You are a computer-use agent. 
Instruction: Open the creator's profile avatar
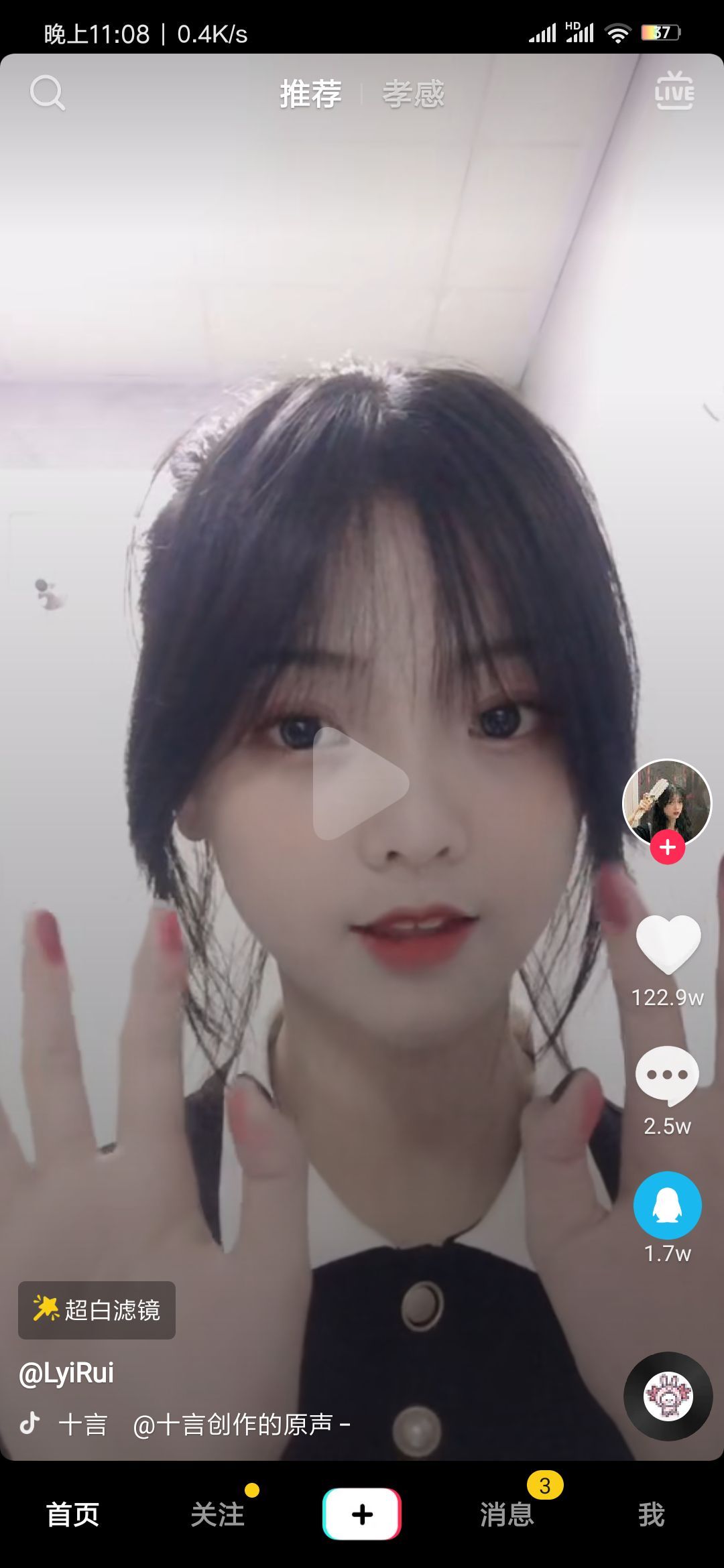coord(666,801)
